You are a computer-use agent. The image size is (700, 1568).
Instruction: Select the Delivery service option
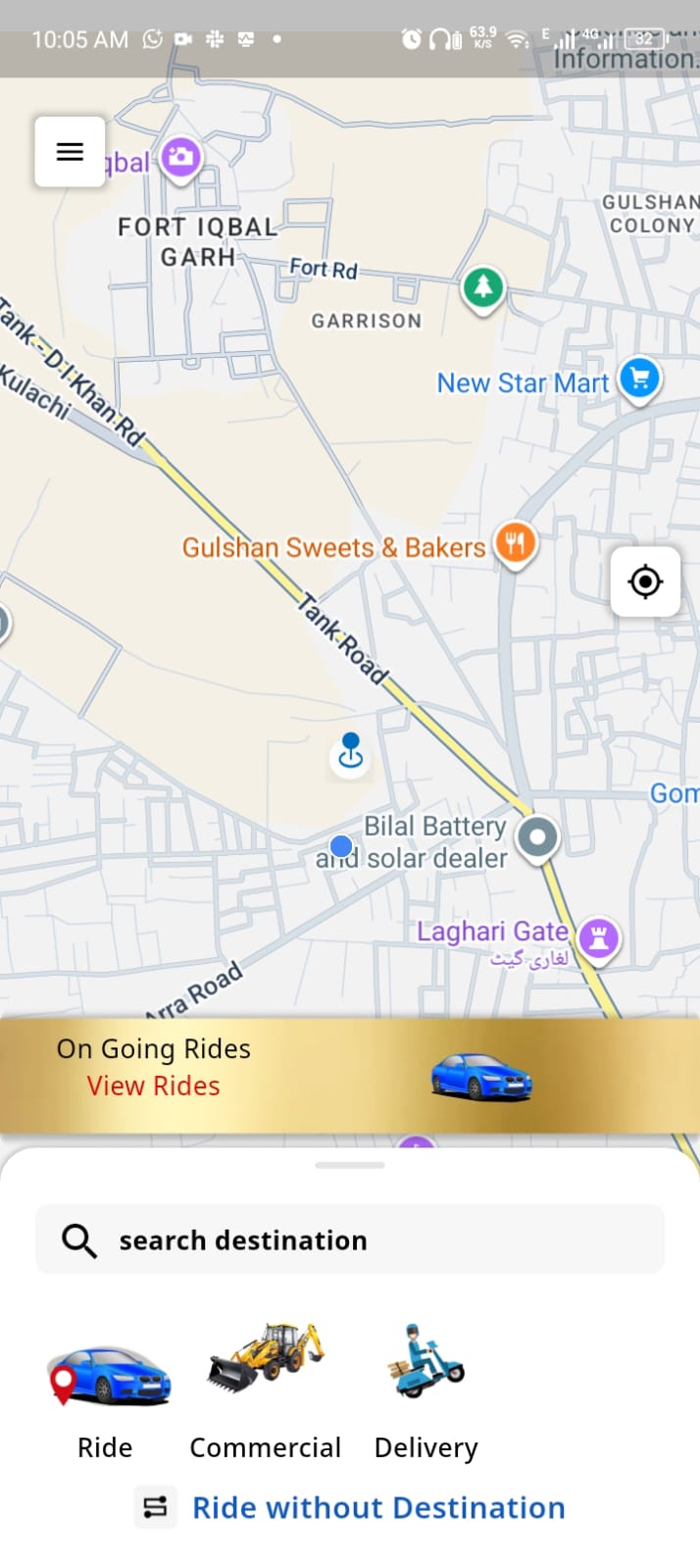tap(425, 1391)
